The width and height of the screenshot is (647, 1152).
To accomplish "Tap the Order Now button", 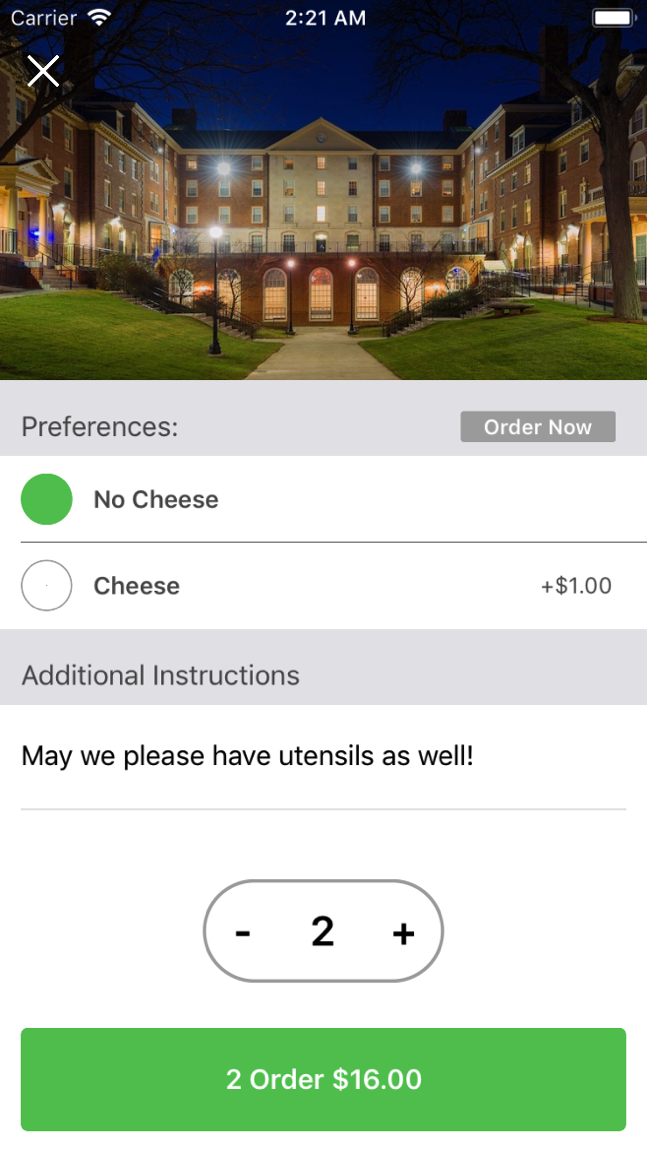I will pos(538,427).
